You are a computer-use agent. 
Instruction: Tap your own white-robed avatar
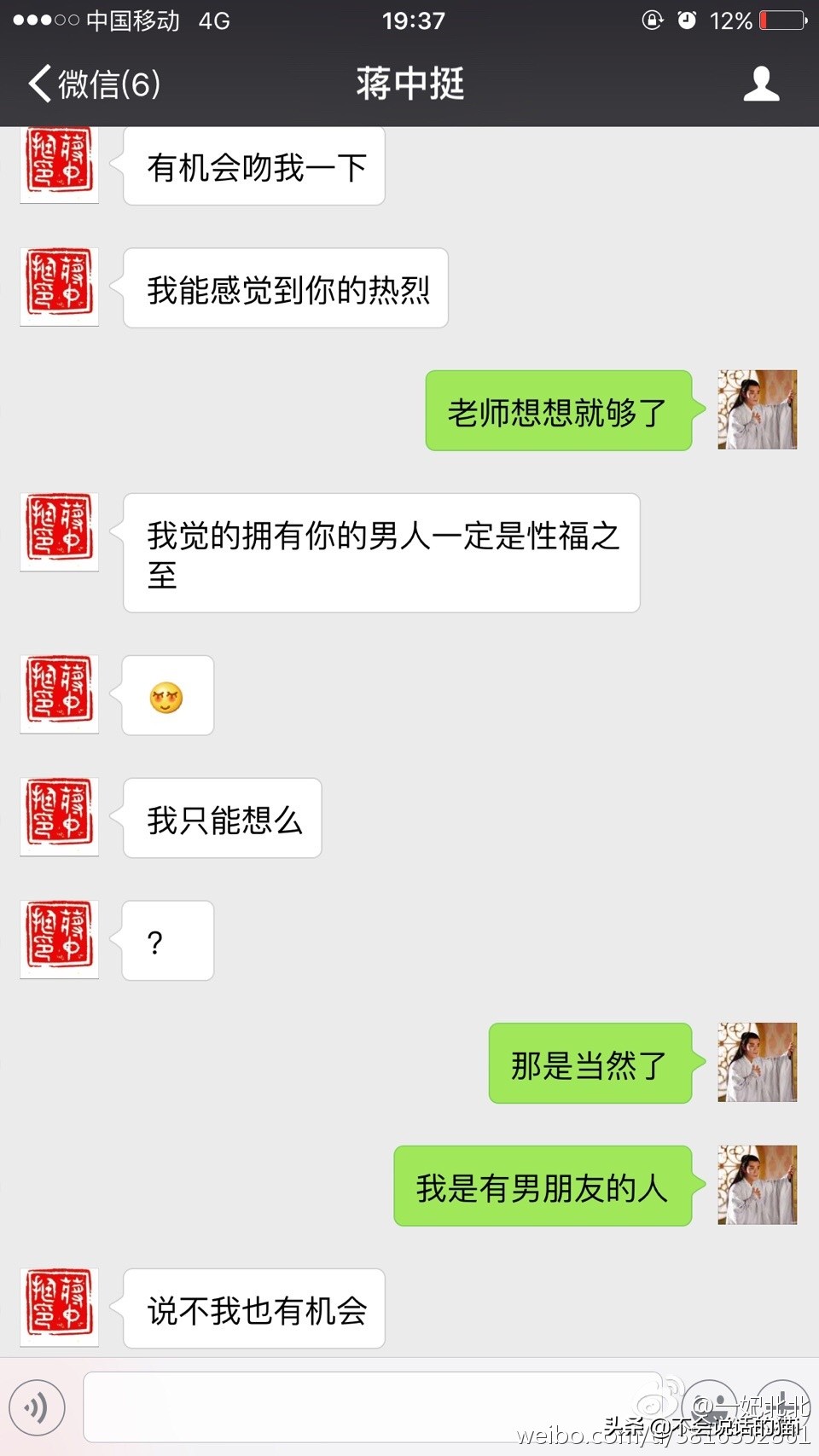(757, 409)
